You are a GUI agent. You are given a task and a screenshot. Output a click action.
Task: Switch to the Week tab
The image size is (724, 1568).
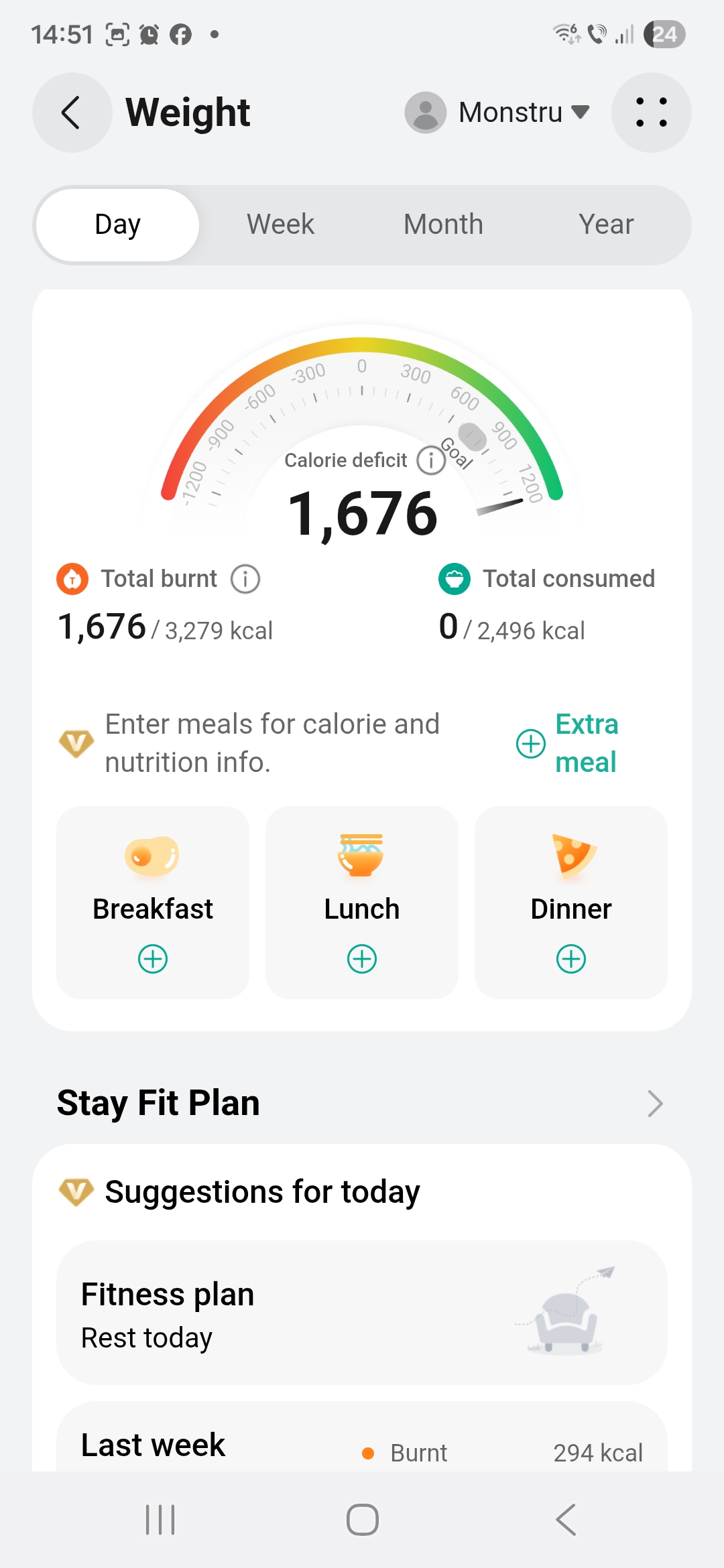(280, 224)
